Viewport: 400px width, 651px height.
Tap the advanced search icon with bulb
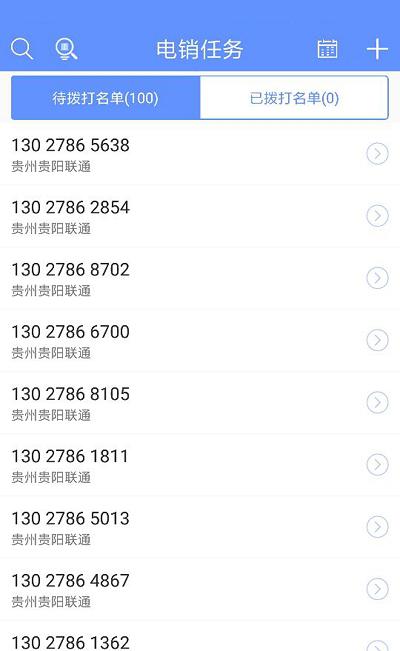pyautogui.click(x=66, y=49)
